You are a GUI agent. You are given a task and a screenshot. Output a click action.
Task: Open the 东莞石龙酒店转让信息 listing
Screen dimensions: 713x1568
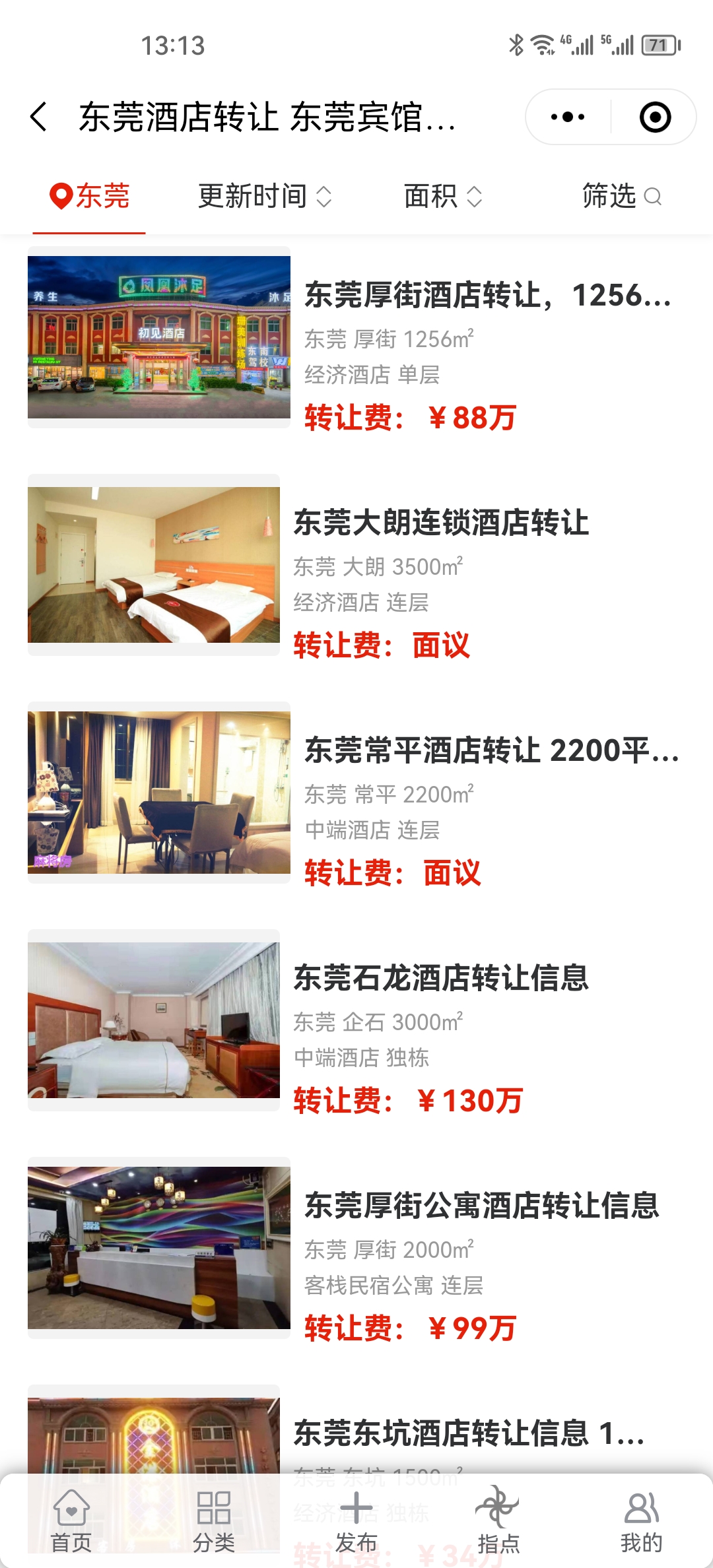pos(441,978)
